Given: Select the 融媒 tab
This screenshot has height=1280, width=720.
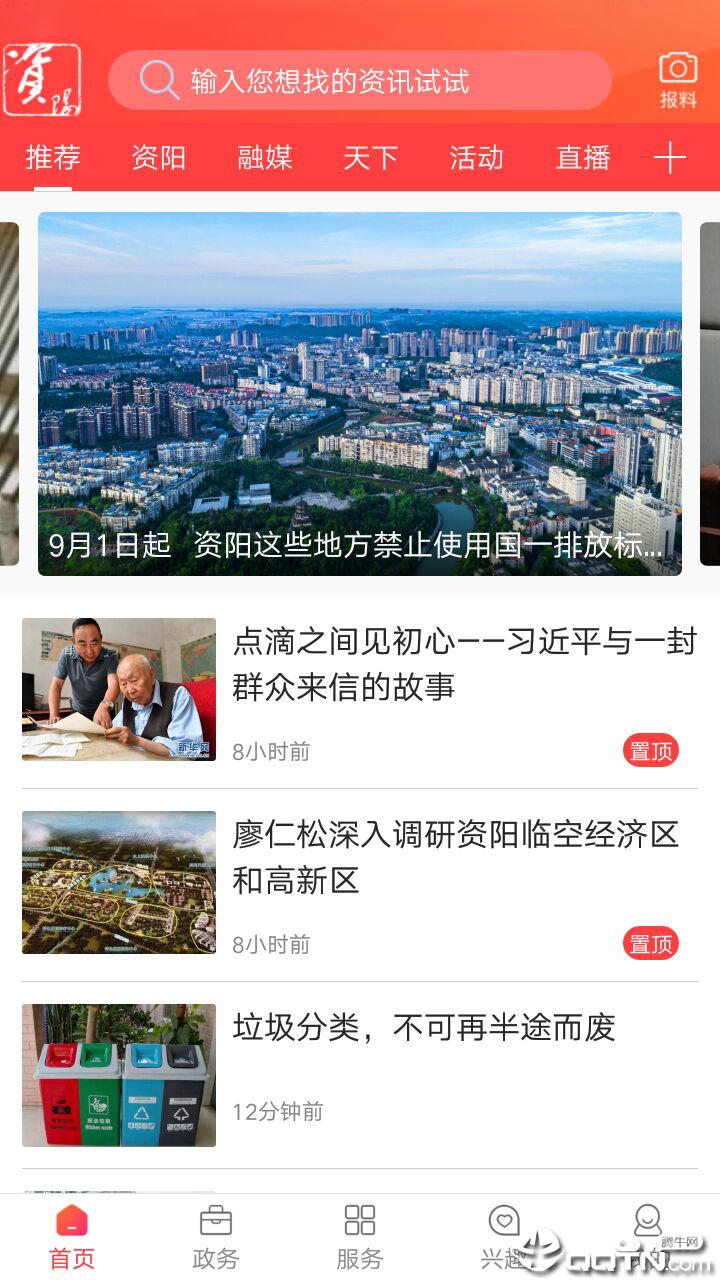Looking at the screenshot, I should click(x=265, y=158).
